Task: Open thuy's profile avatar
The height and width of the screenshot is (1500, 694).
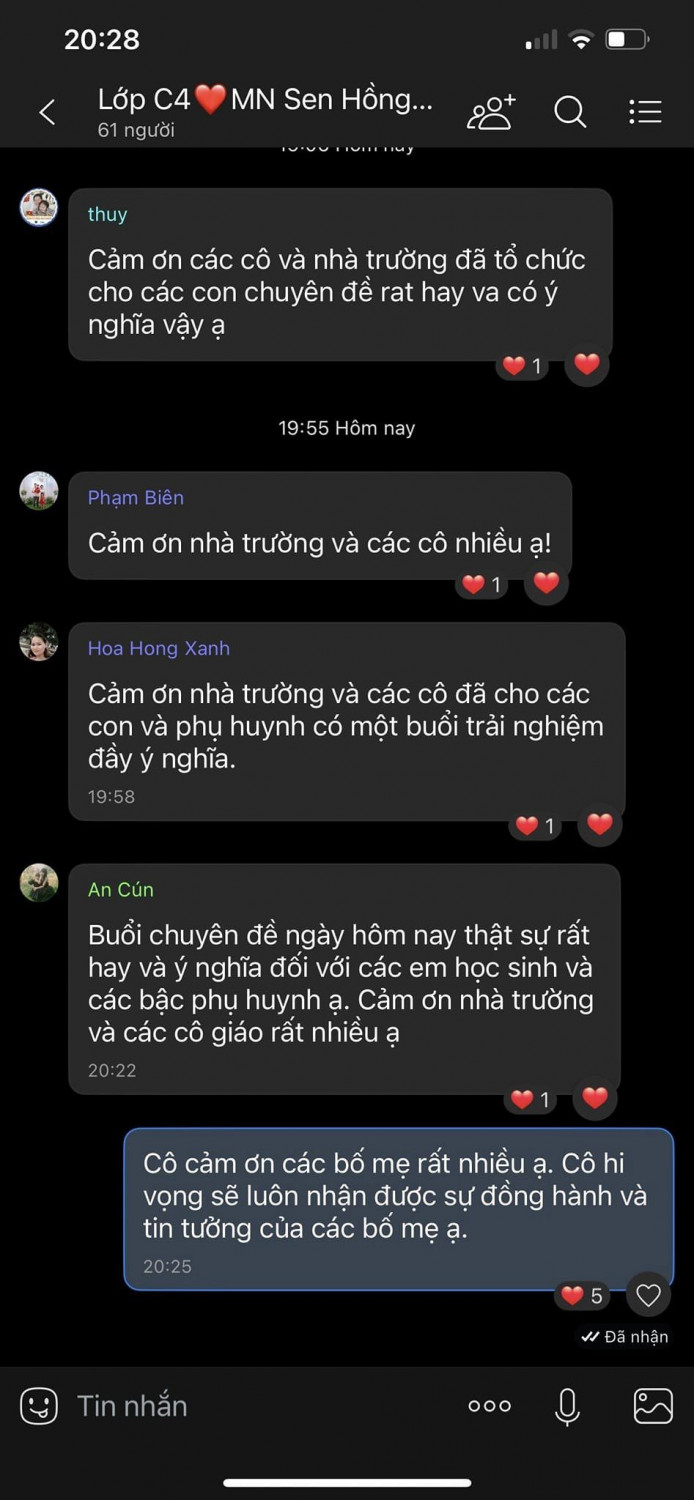Action: 39,207
